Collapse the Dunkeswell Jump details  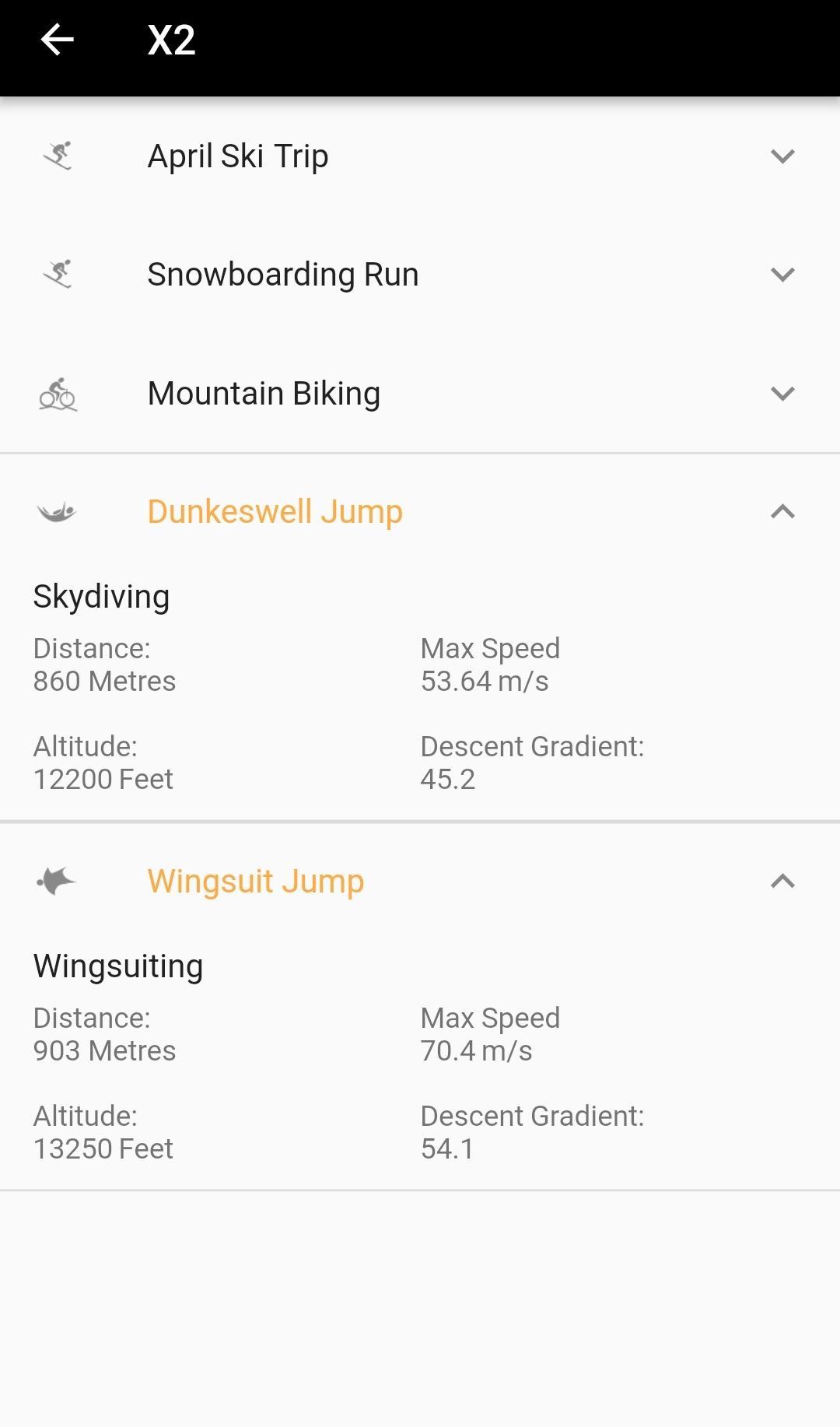pos(782,511)
